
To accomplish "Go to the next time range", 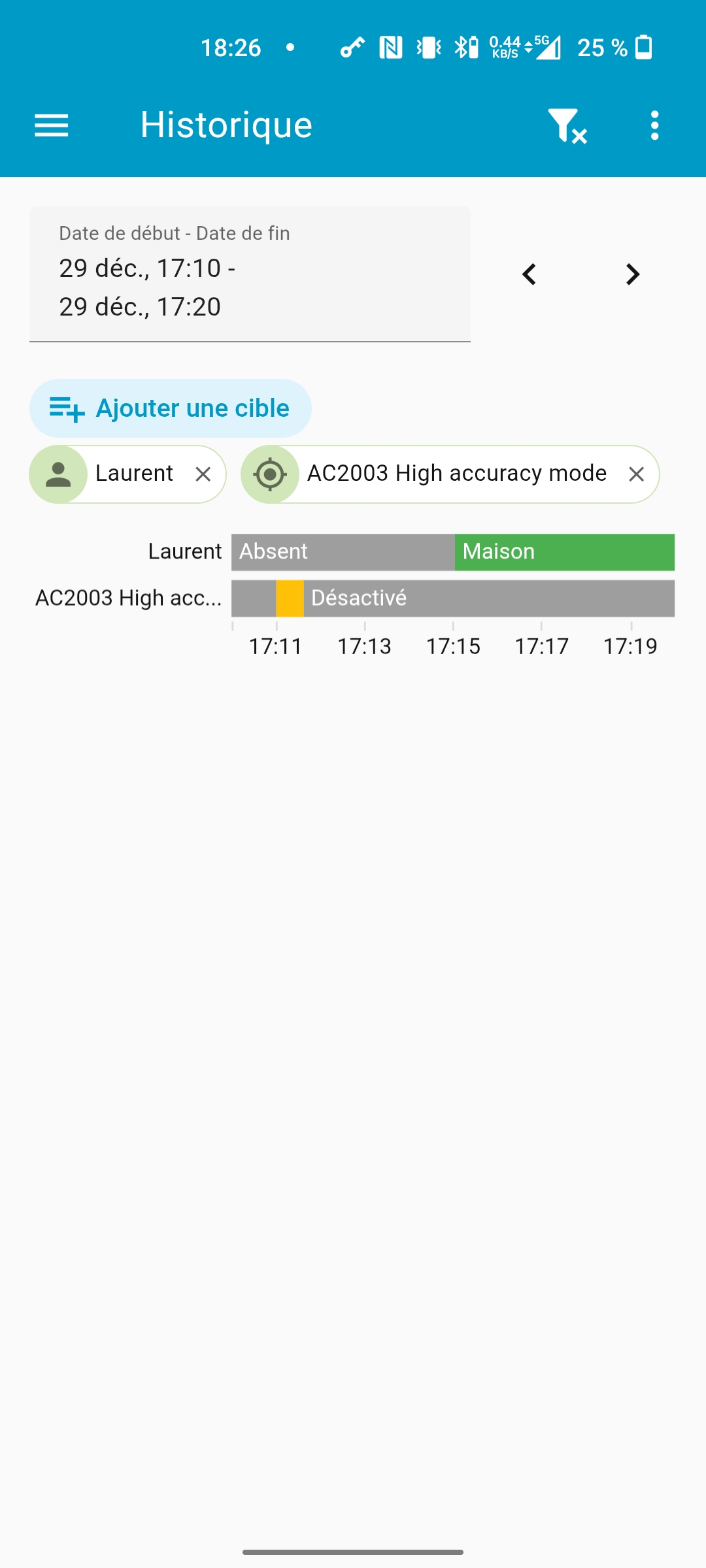I will click(x=632, y=274).
